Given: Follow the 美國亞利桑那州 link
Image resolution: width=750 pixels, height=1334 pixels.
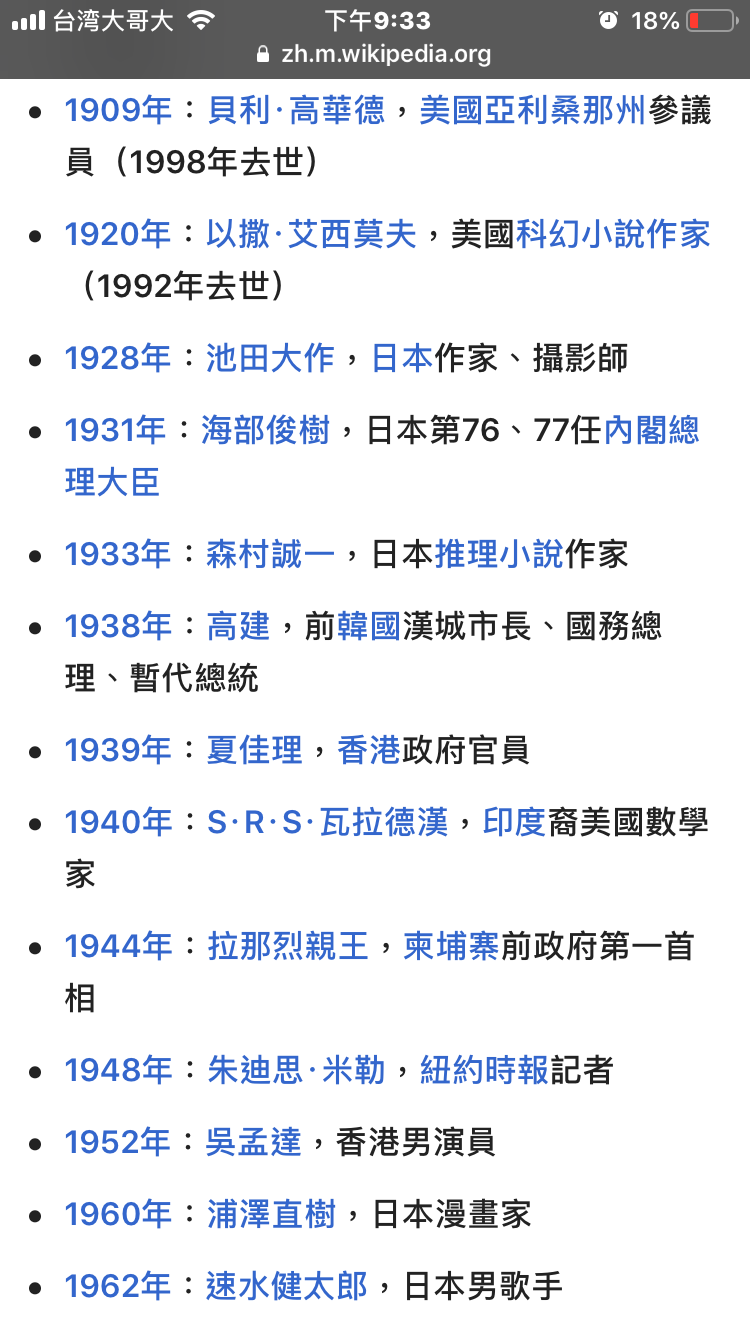Looking at the screenshot, I should tap(533, 110).
